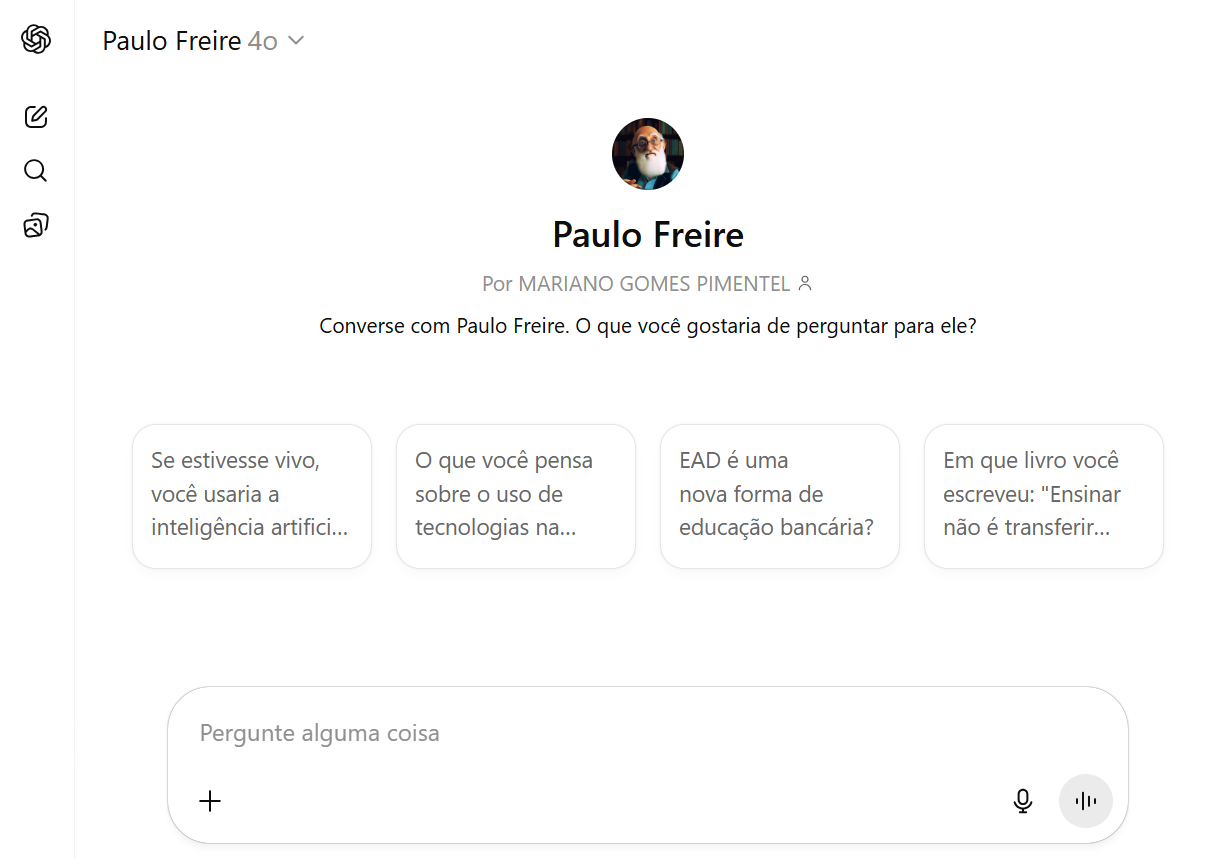Open the image library icon

click(x=36, y=225)
